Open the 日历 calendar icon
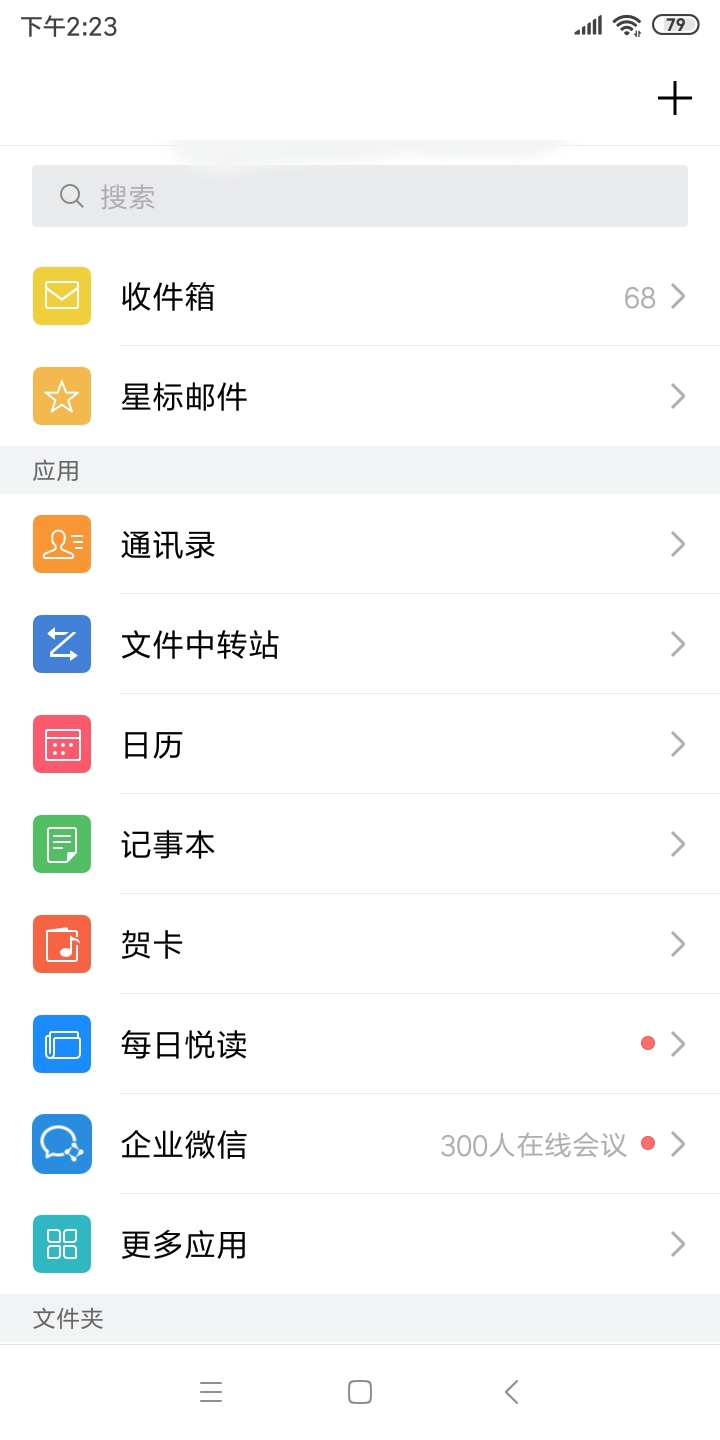This screenshot has width=720, height=1440. pyautogui.click(x=62, y=743)
